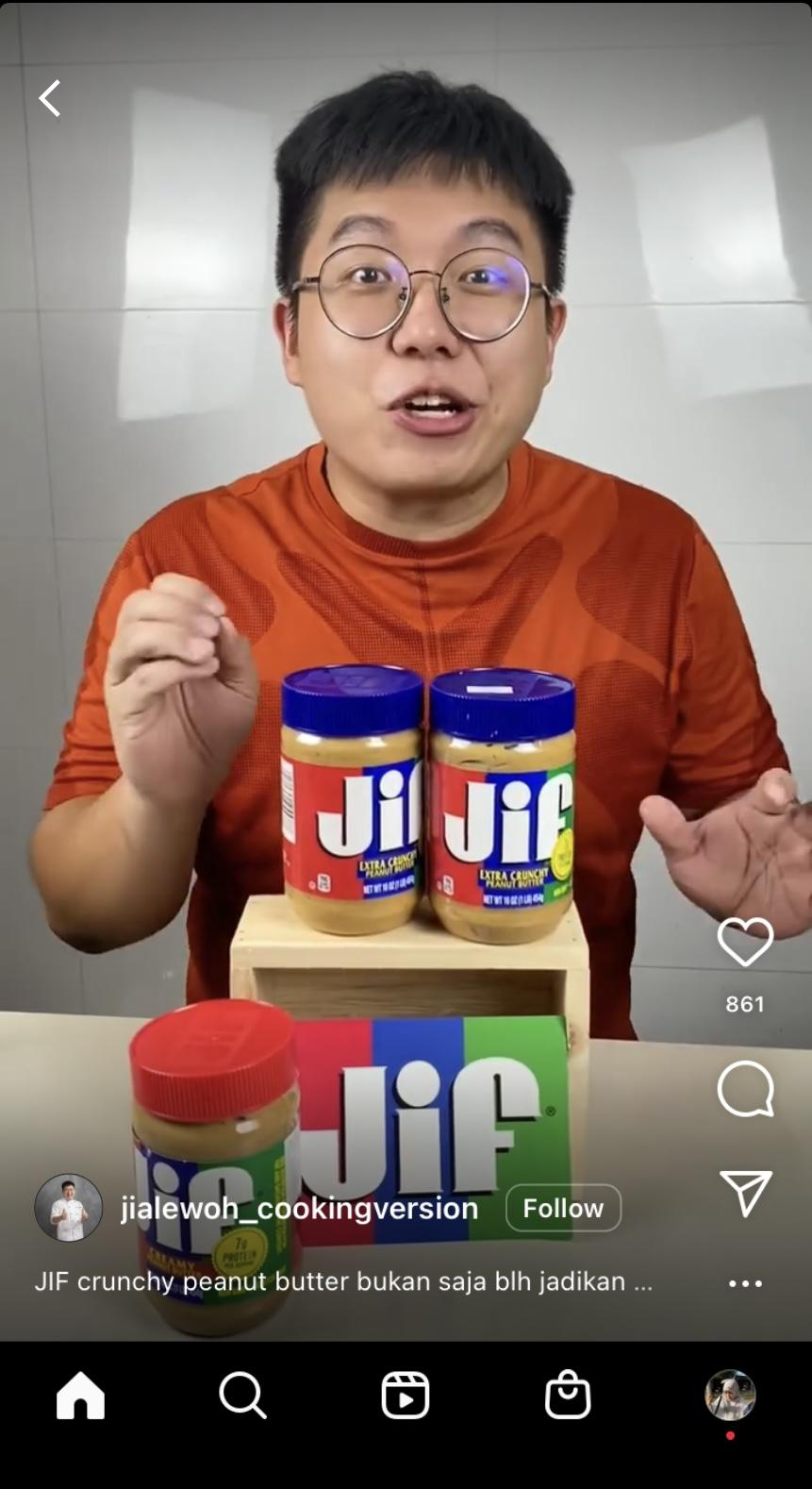Open the three-dot more options menu
The height and width of the screenshot is (1489, 812).
click(x=745, y=1283)
